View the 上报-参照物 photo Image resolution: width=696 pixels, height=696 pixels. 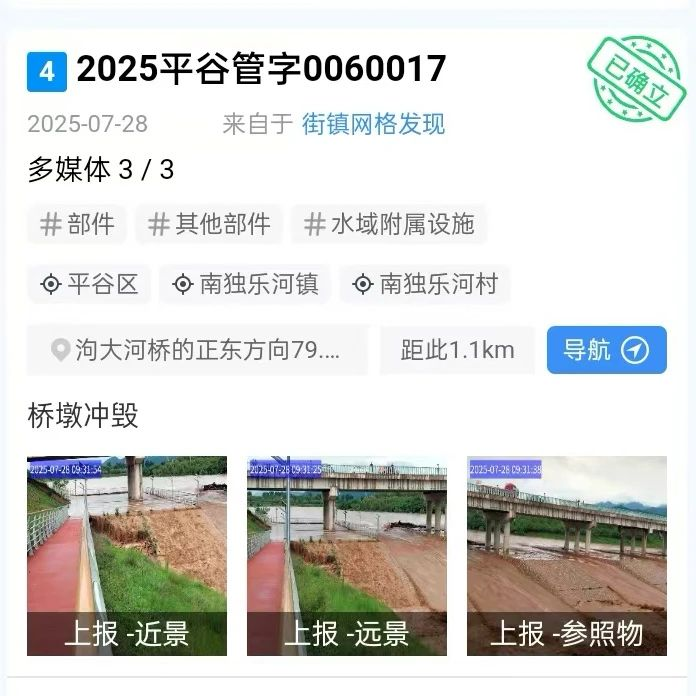[x=567, y=555]
